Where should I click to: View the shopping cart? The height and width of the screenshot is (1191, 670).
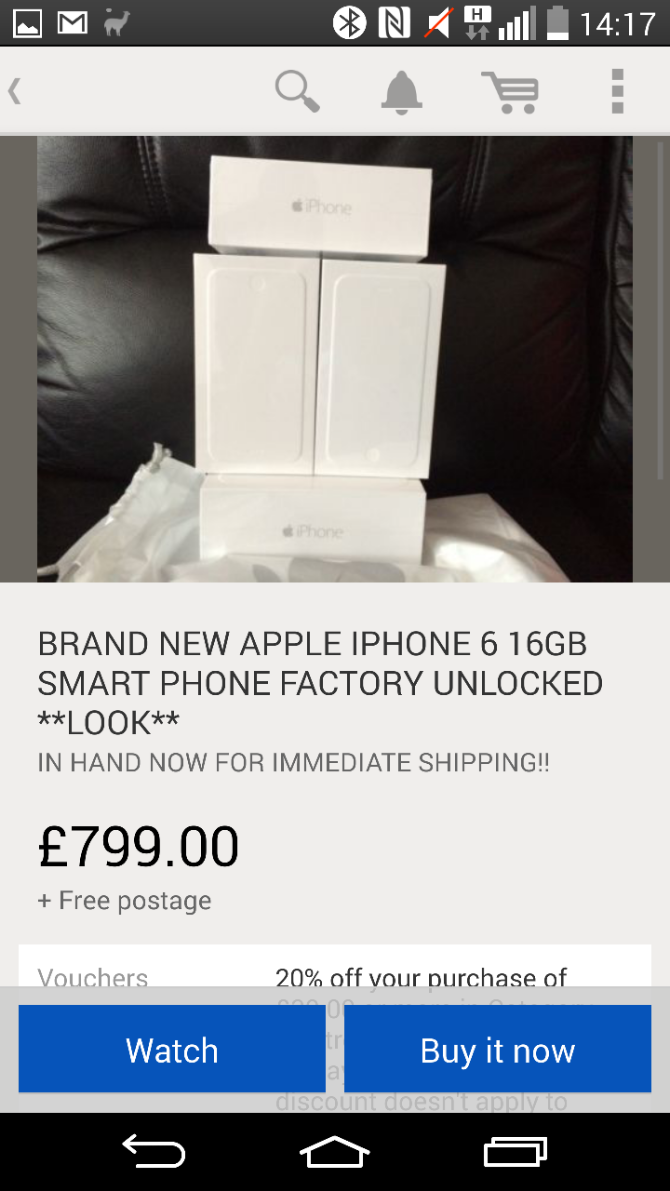(x=510, y=92)
